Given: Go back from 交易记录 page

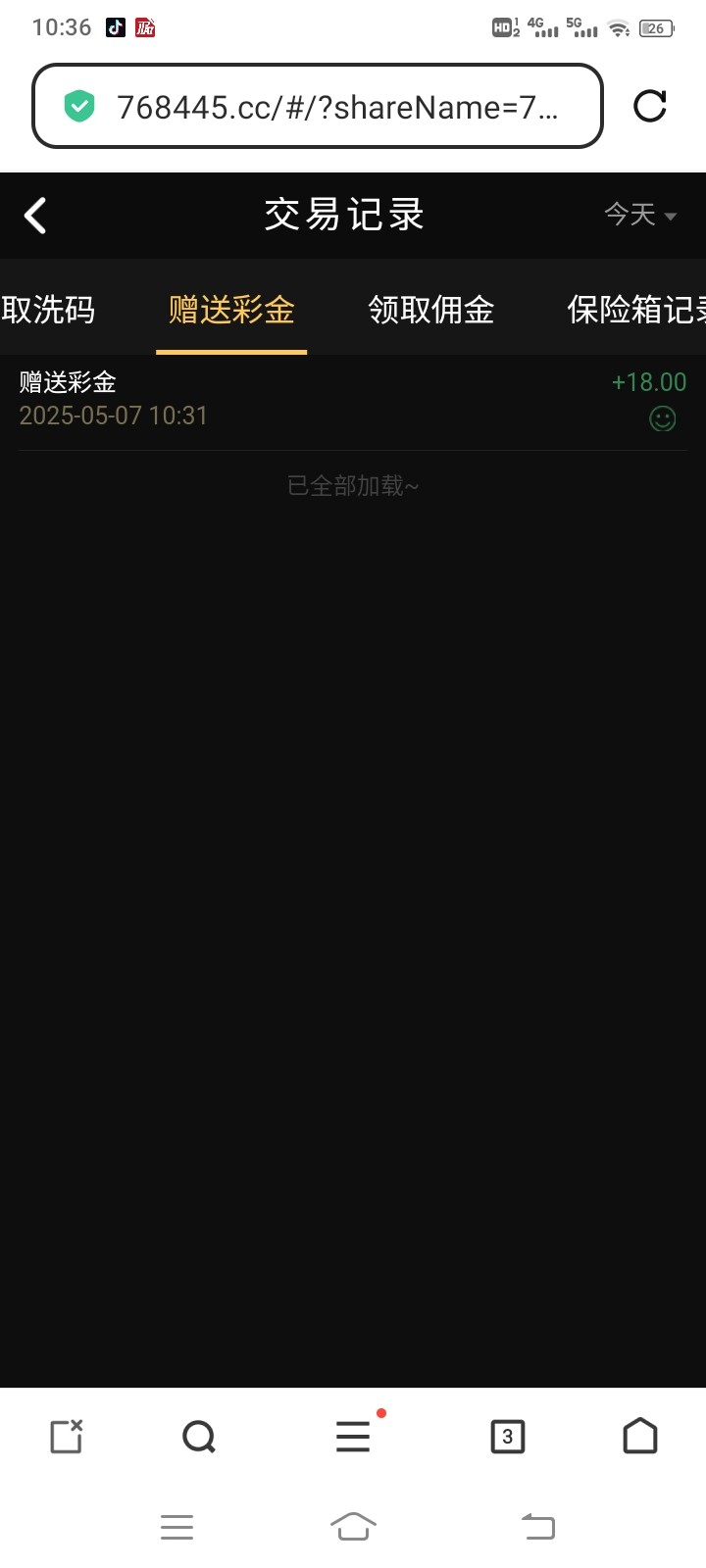Looking at the screenshot, I should point(35,216).
